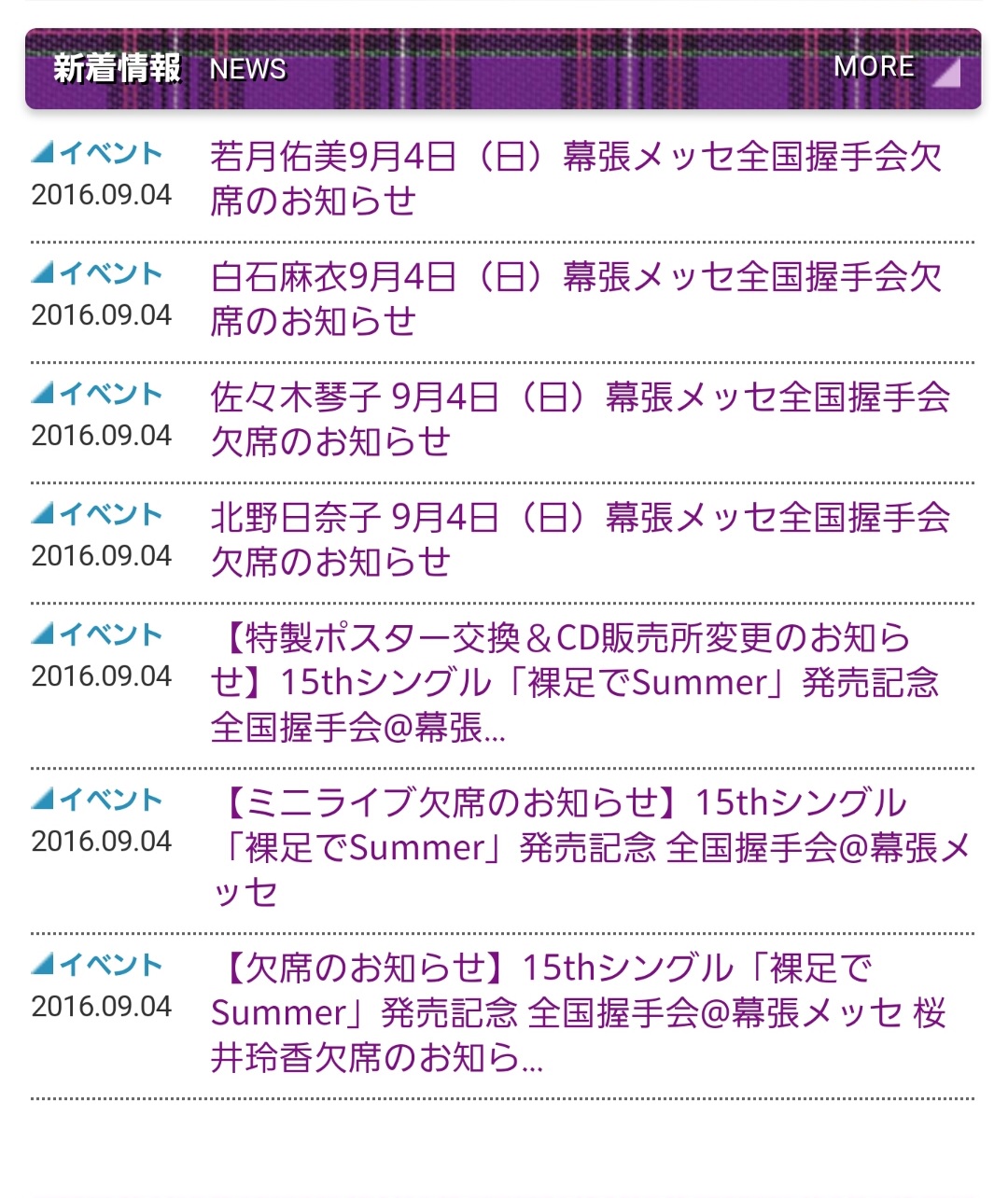The width and height of the screenshot is (1008, 1198).
Task: Open ミニライブ欠席のお知らせ article
Action: 590,848
